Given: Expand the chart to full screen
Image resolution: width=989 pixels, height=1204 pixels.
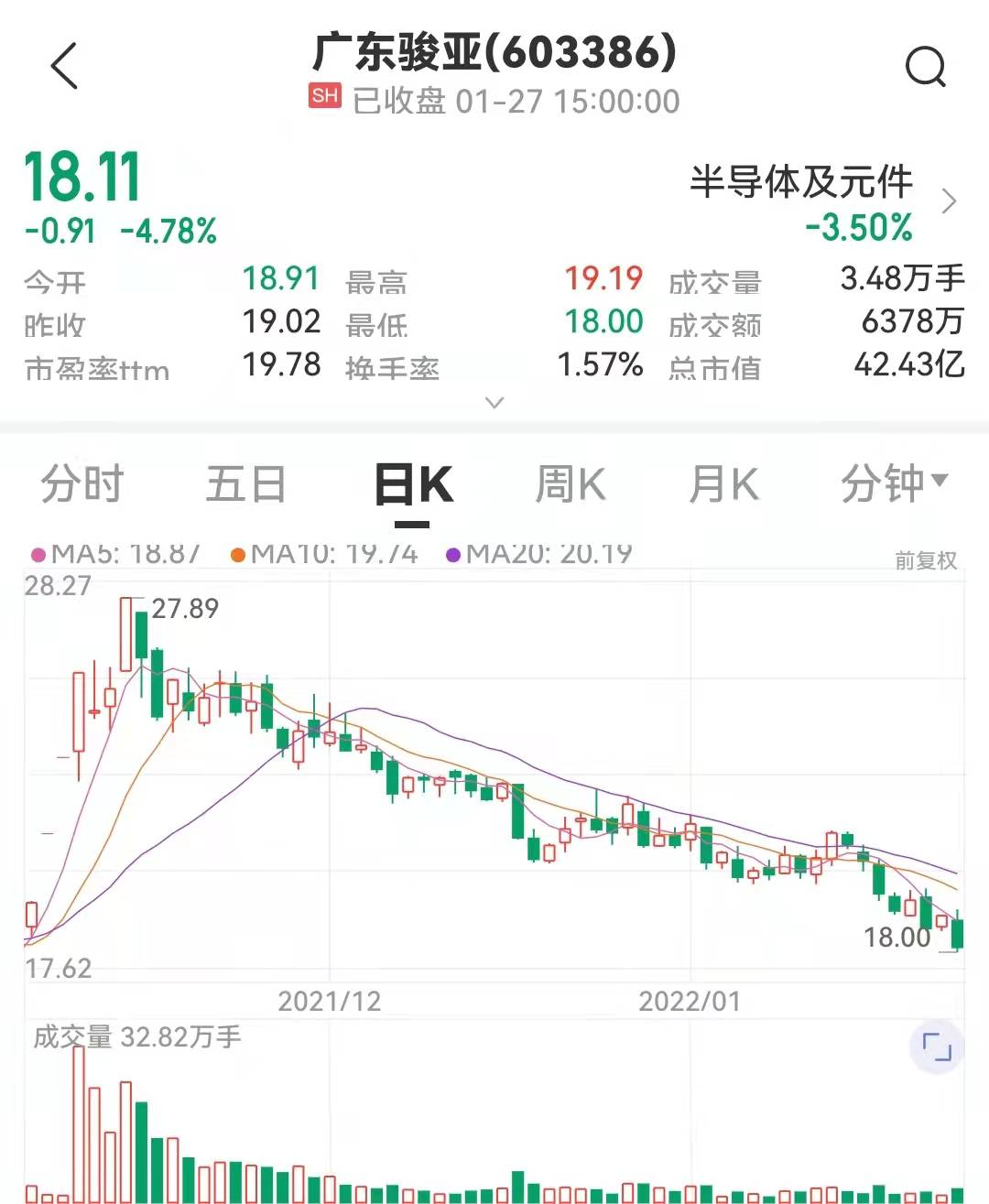Looking at the screenshot, I should point(937,1047).
